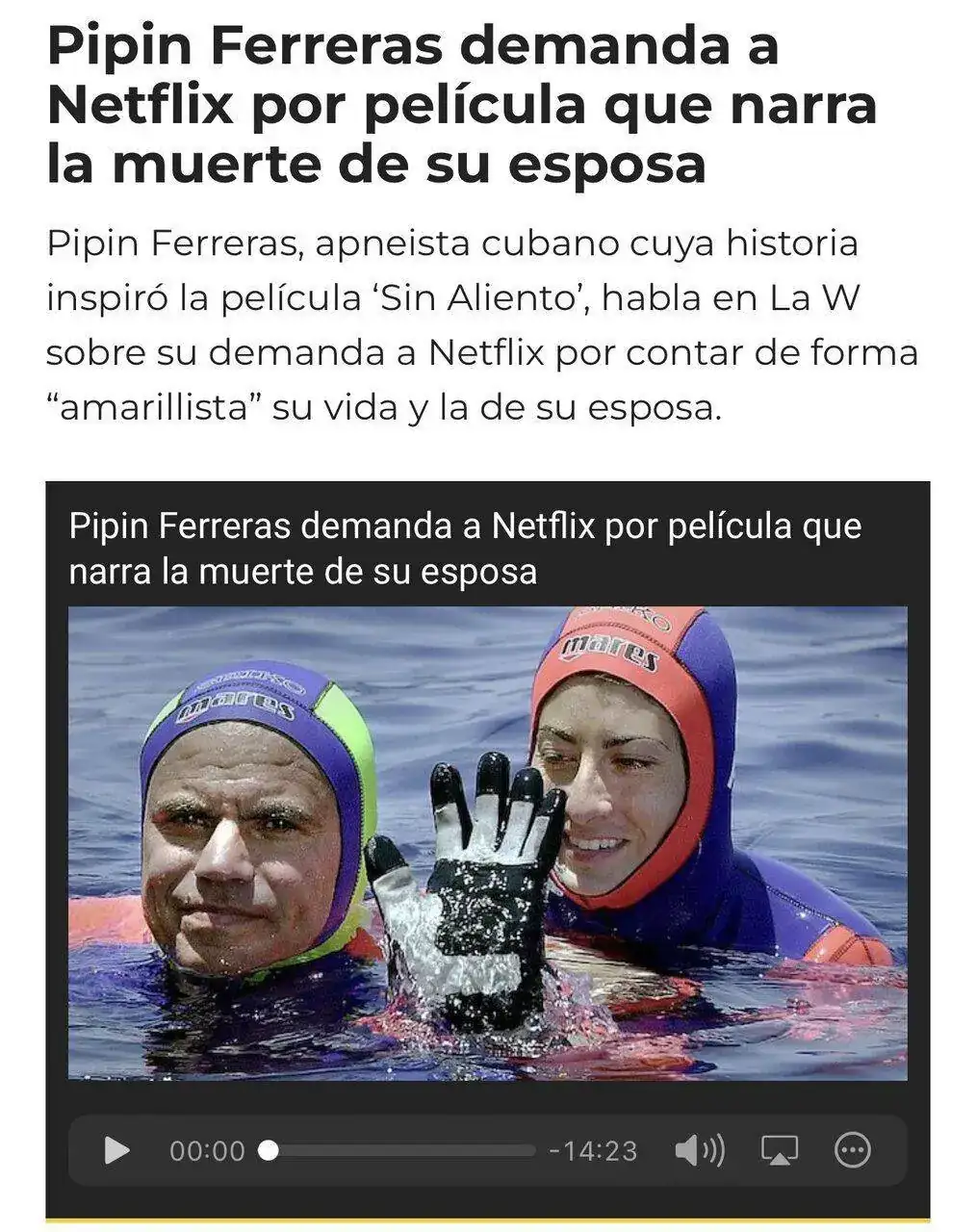
Task: Open the player's more options menu
Action: (x=852, y=1150)
